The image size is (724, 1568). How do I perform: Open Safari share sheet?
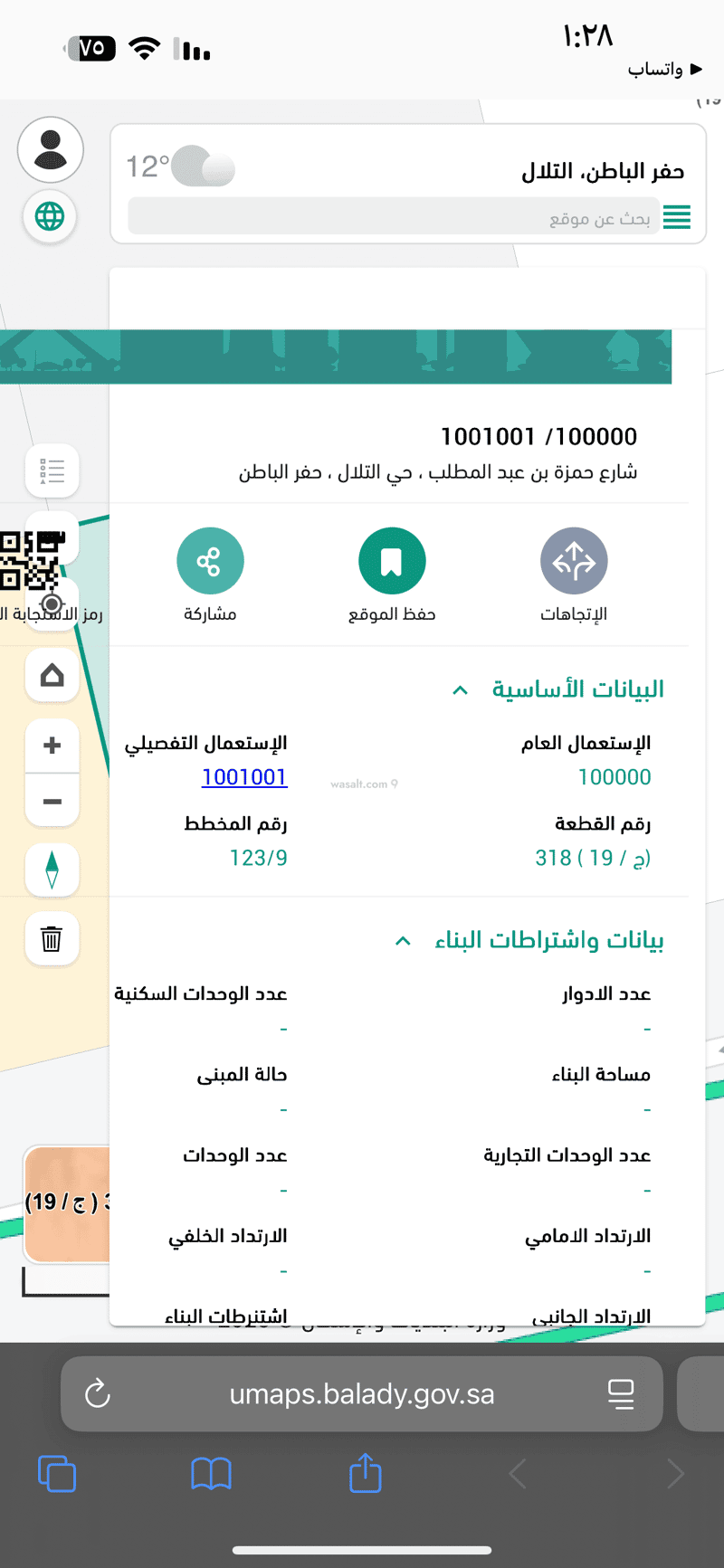[366, 1473]
